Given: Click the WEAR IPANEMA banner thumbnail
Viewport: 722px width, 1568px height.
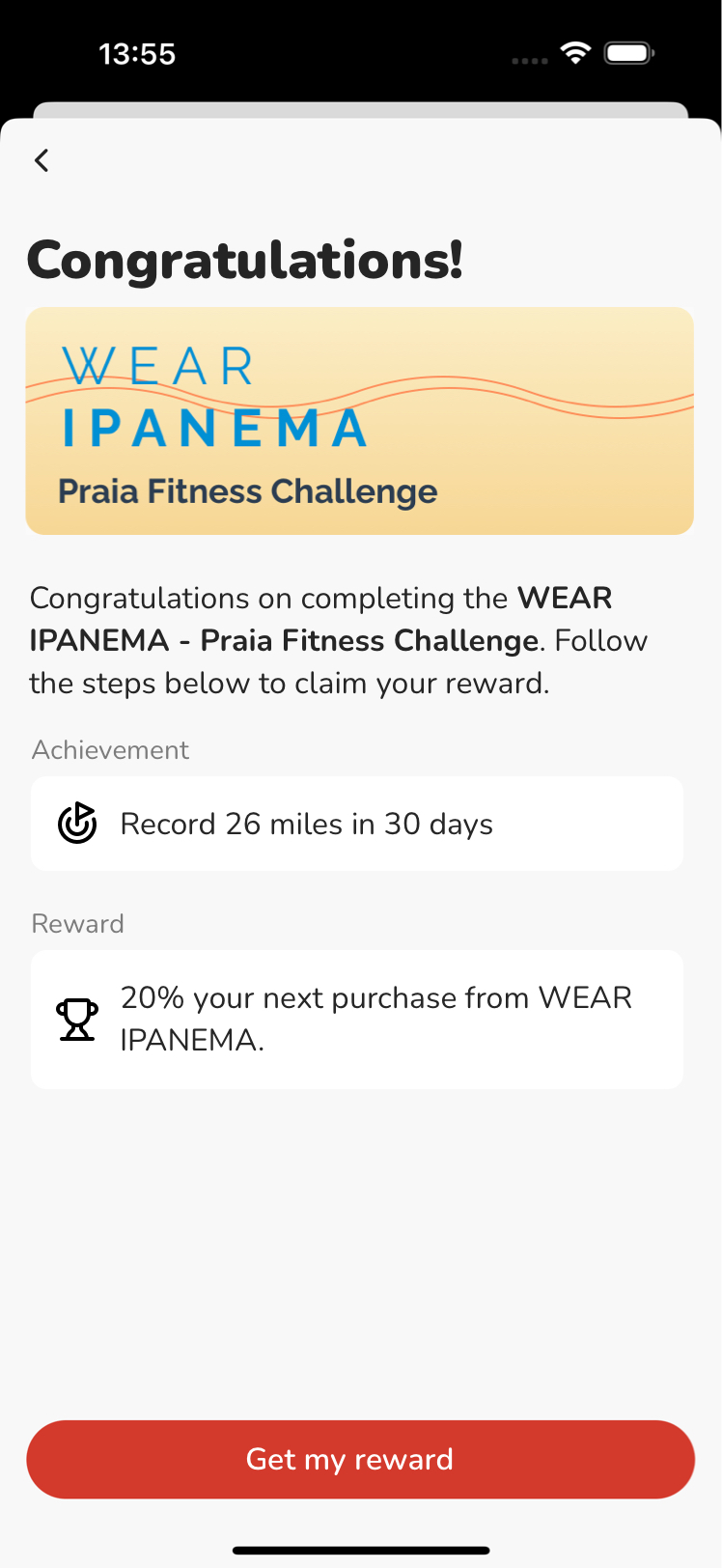Looking at the screenshot, I should click(x=360, y=420).
